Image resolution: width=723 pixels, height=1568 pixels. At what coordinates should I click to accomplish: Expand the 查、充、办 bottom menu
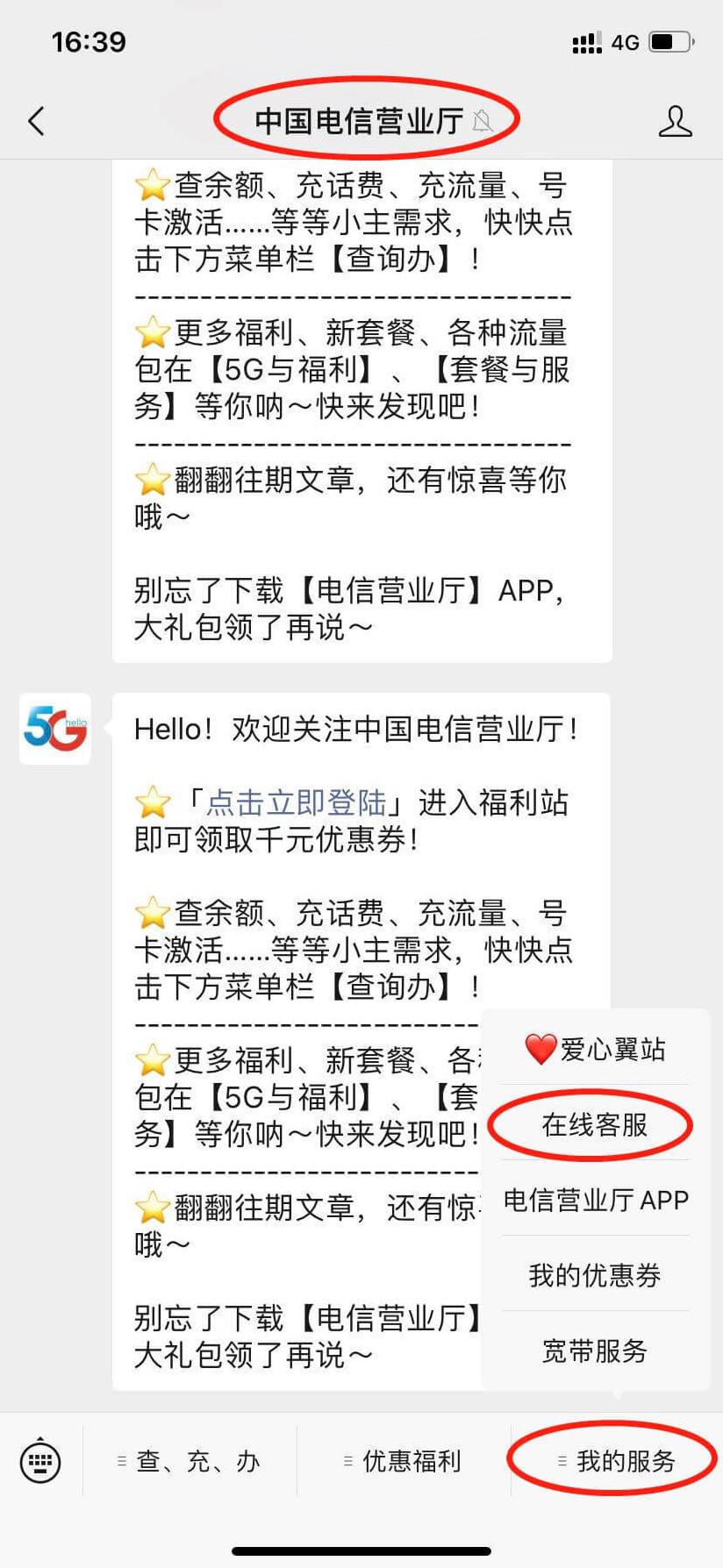(190, 1461)
